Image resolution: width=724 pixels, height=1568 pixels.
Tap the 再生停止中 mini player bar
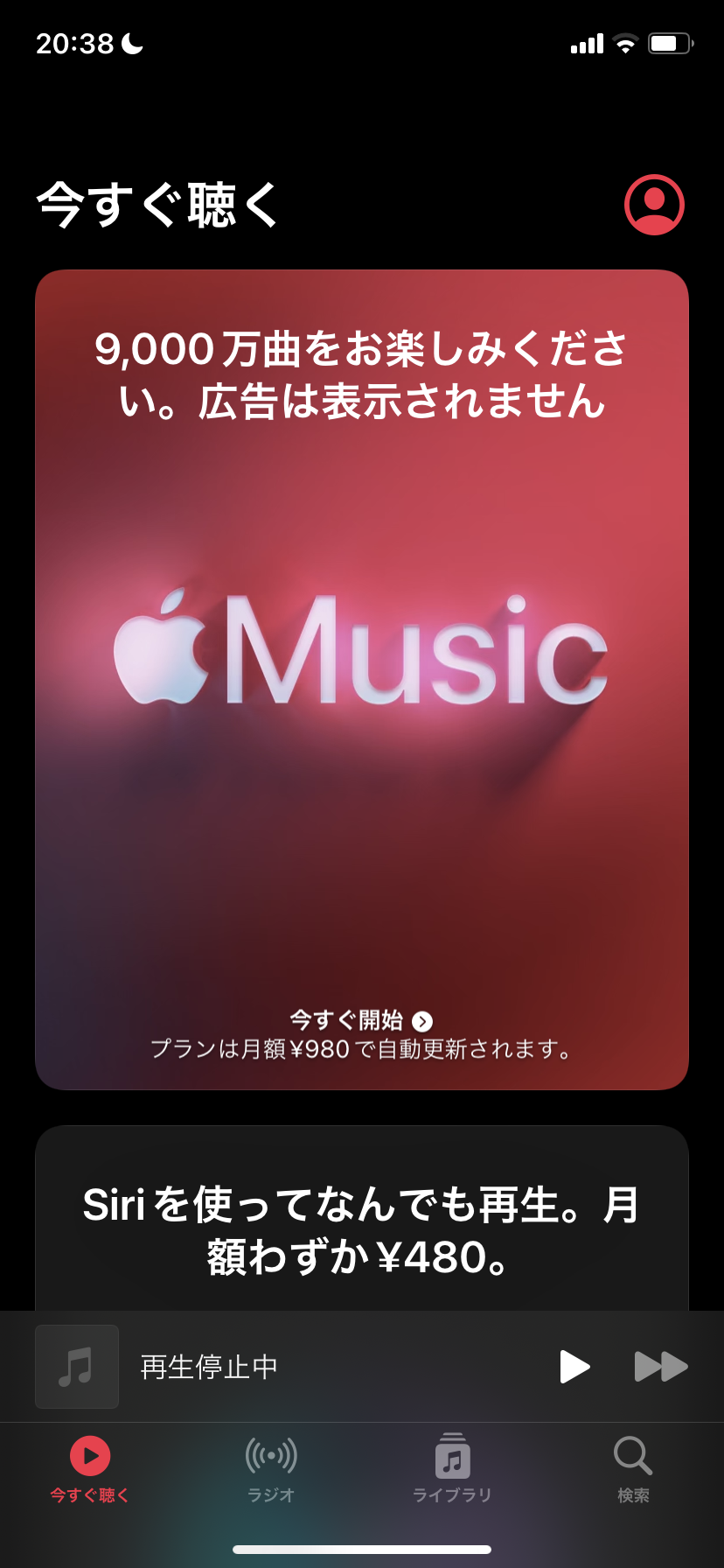tap(262, 1367)
